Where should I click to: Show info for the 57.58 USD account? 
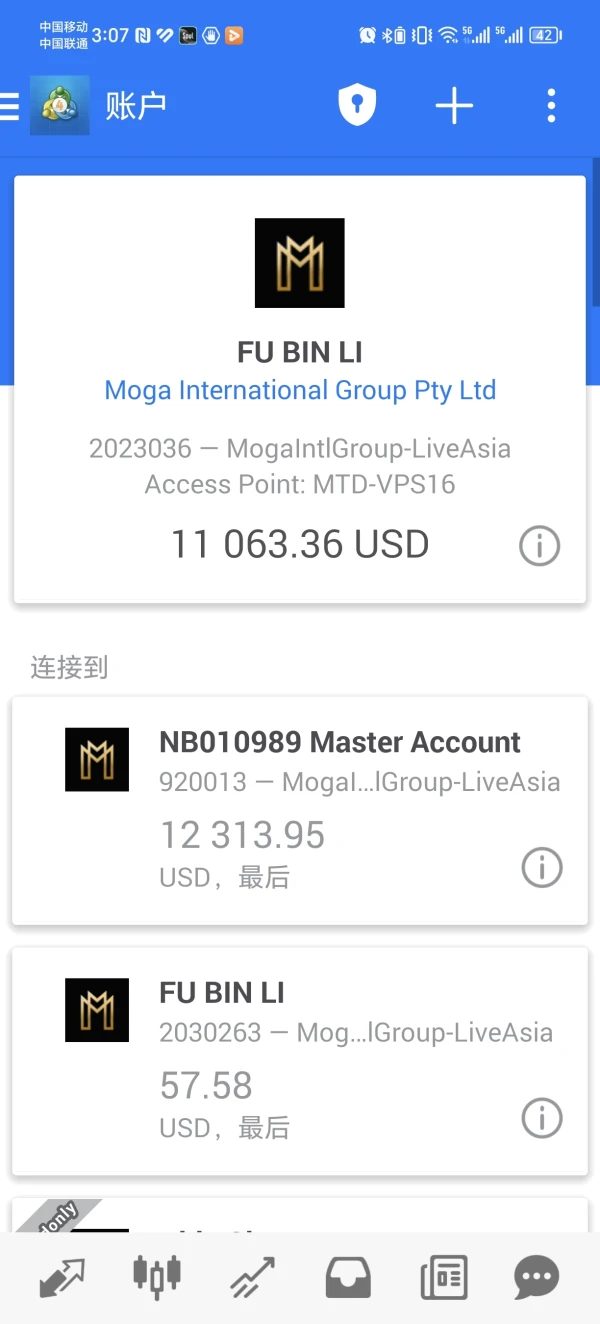[x=542, y=1118]
